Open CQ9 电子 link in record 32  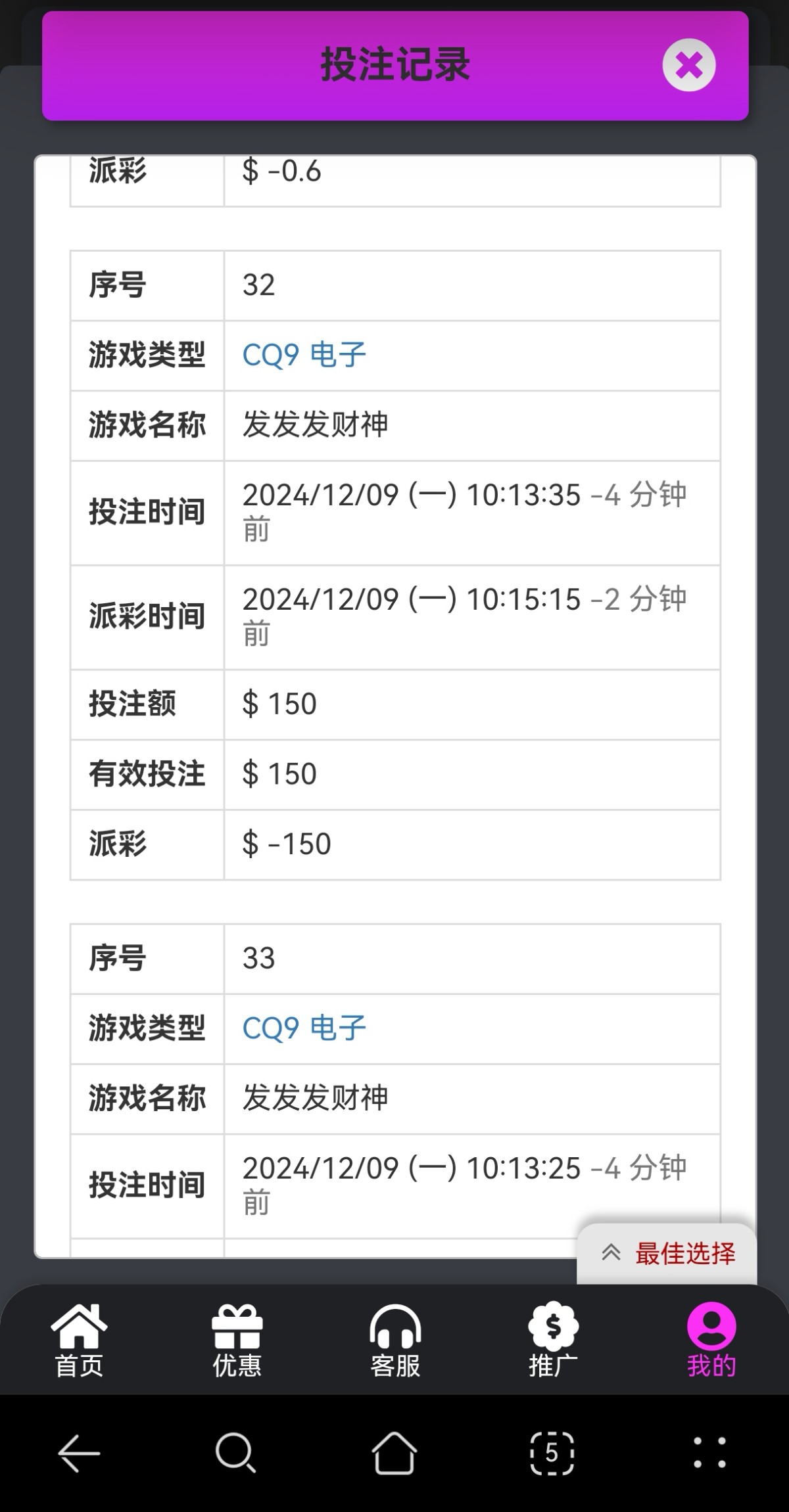(x=304, y=355)
